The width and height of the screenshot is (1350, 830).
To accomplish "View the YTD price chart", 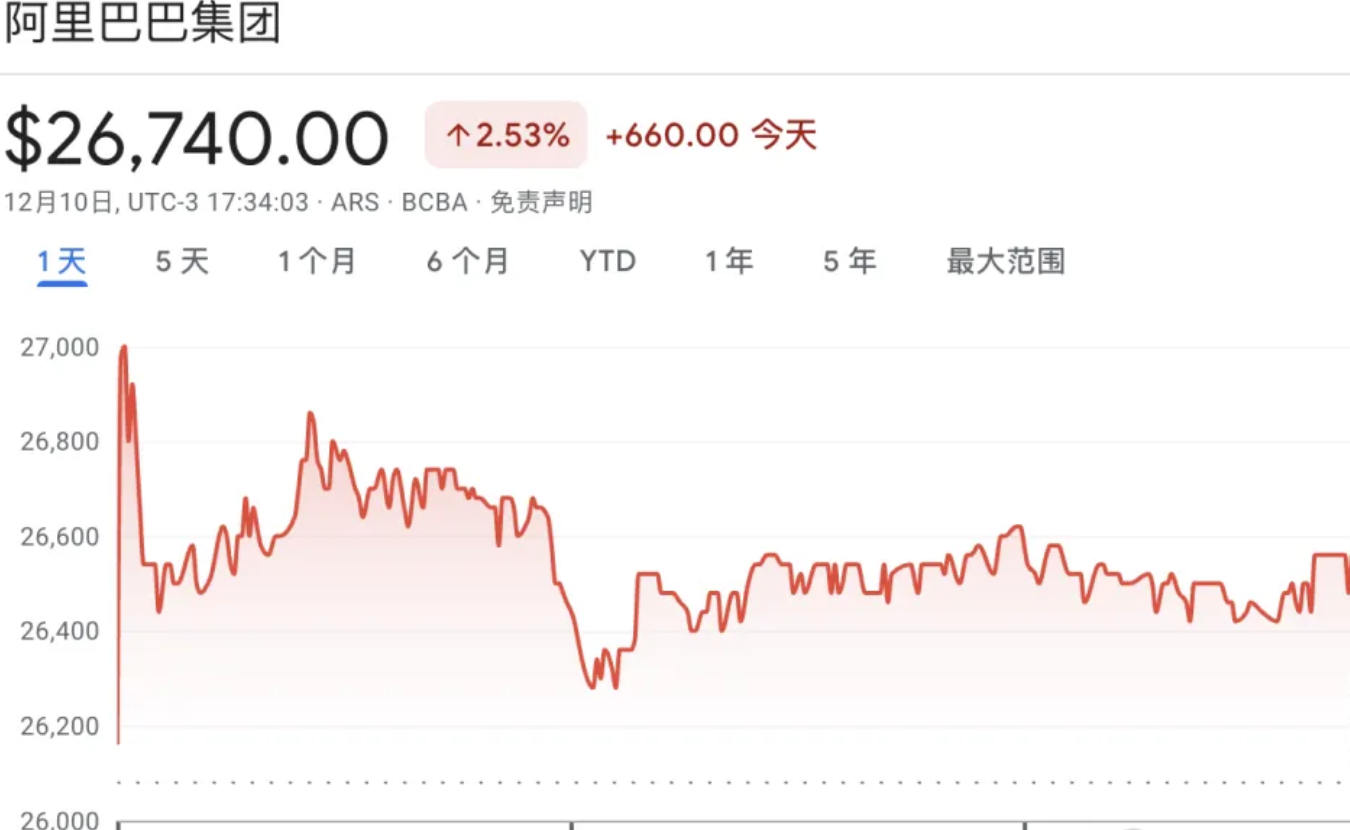I will pyautogui.click(x=608, y=262).
